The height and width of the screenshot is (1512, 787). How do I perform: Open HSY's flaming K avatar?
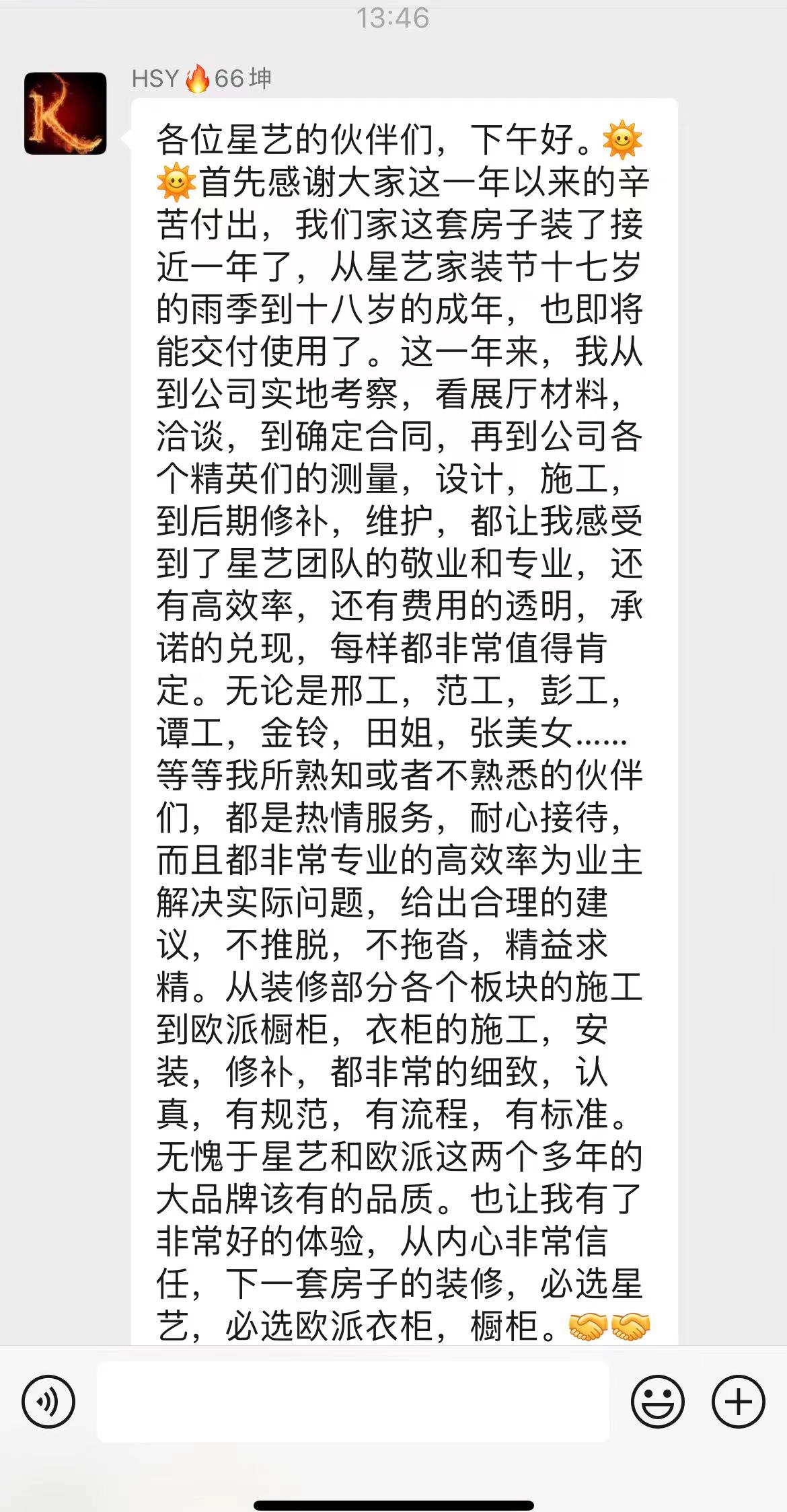coord(65,114)
